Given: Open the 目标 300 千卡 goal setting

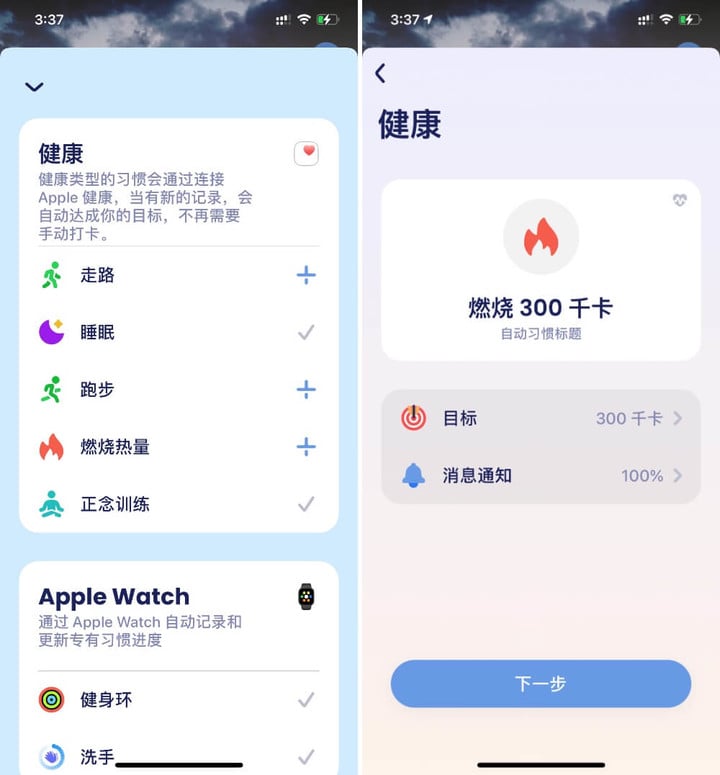Looking at the screenshot, I should tap(540, 418).
